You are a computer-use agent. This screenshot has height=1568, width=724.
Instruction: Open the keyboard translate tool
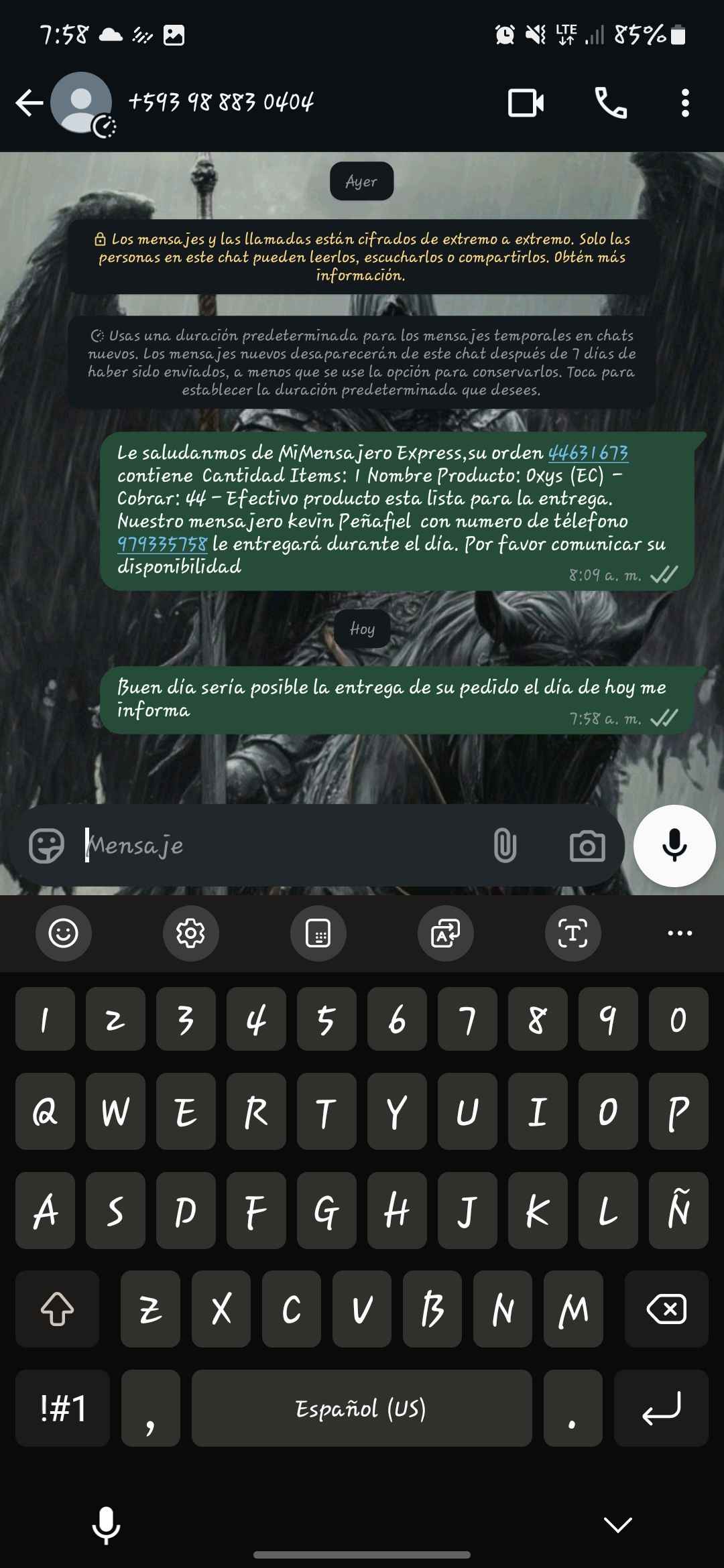[x=445, y=933]
